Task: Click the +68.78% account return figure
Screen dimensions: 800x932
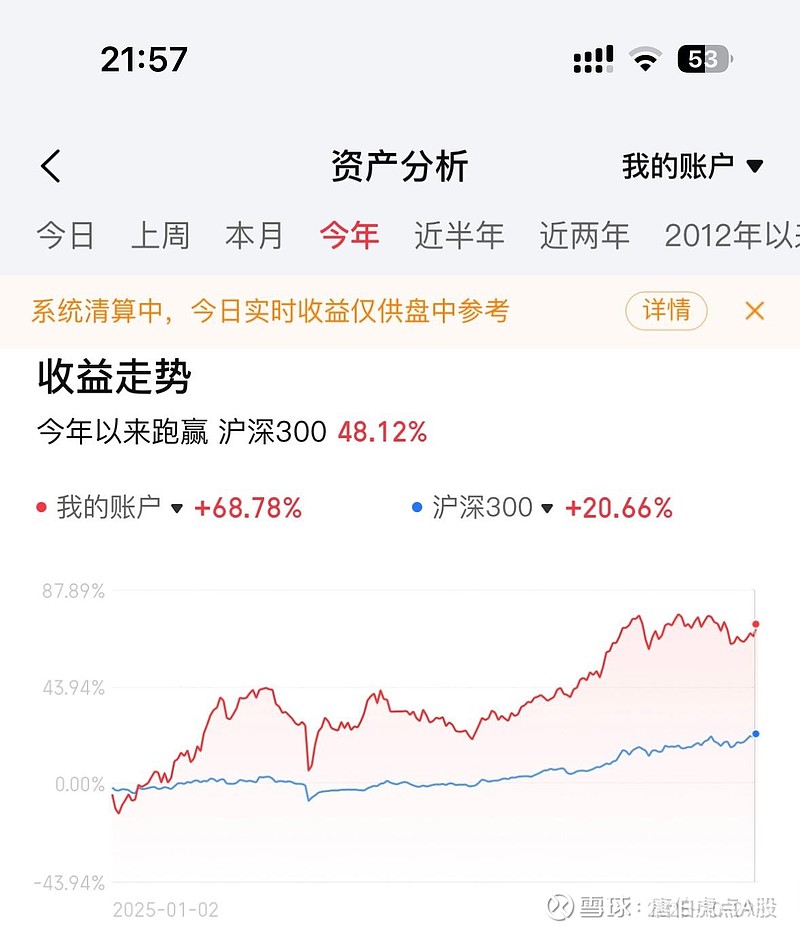Action: pyautogui.click(x=248, y=508)
